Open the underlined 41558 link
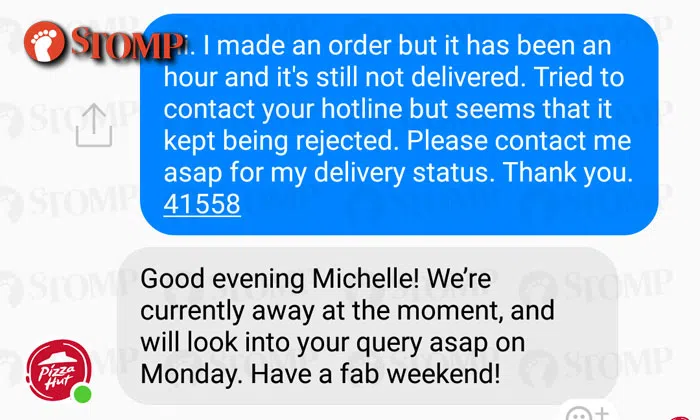 [202, 205]
